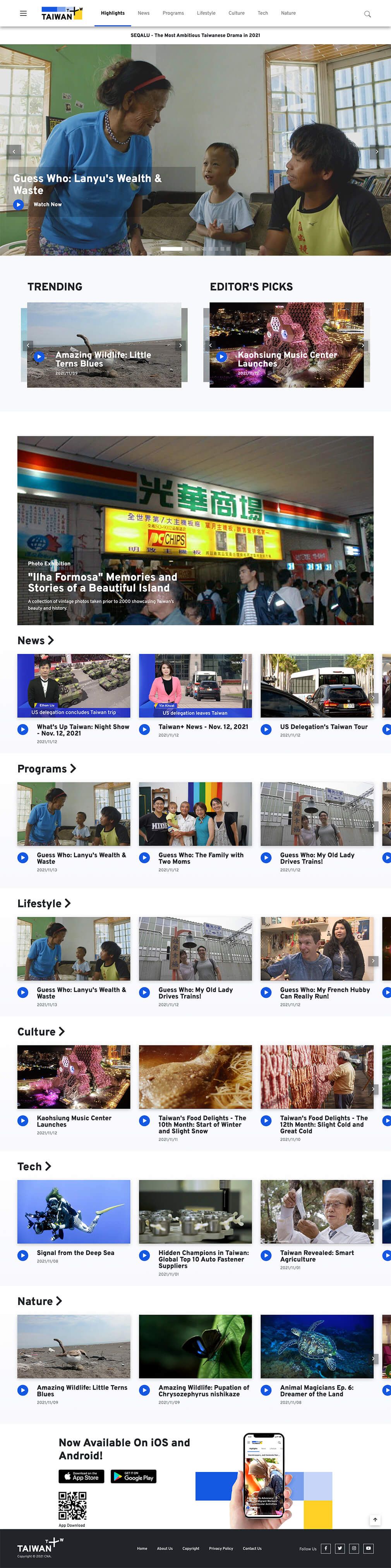Expand the News section heading
Image resolution: width=391 pixels, height=1568 pixels.
(x=36, y=640)
